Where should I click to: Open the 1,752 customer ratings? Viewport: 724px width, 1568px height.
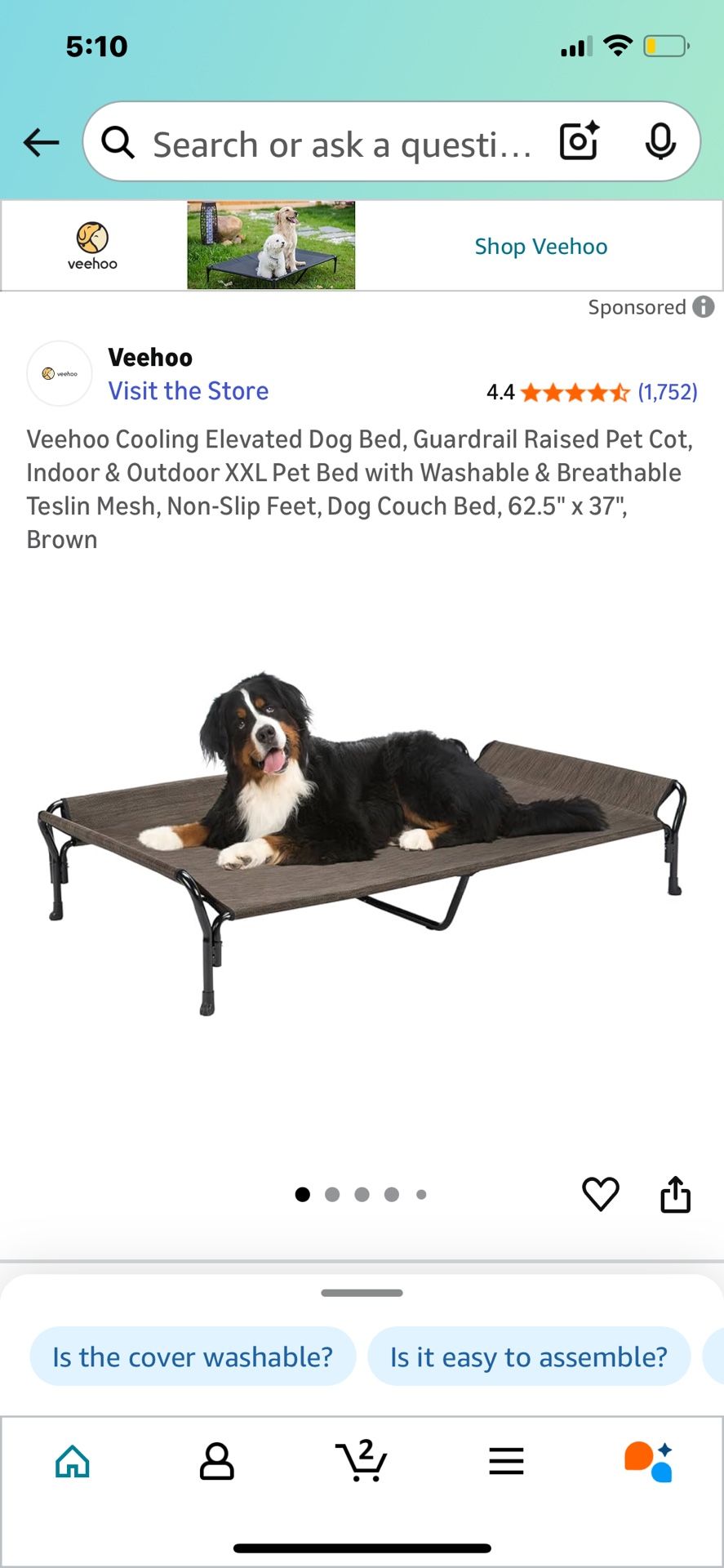coord(667,393)
